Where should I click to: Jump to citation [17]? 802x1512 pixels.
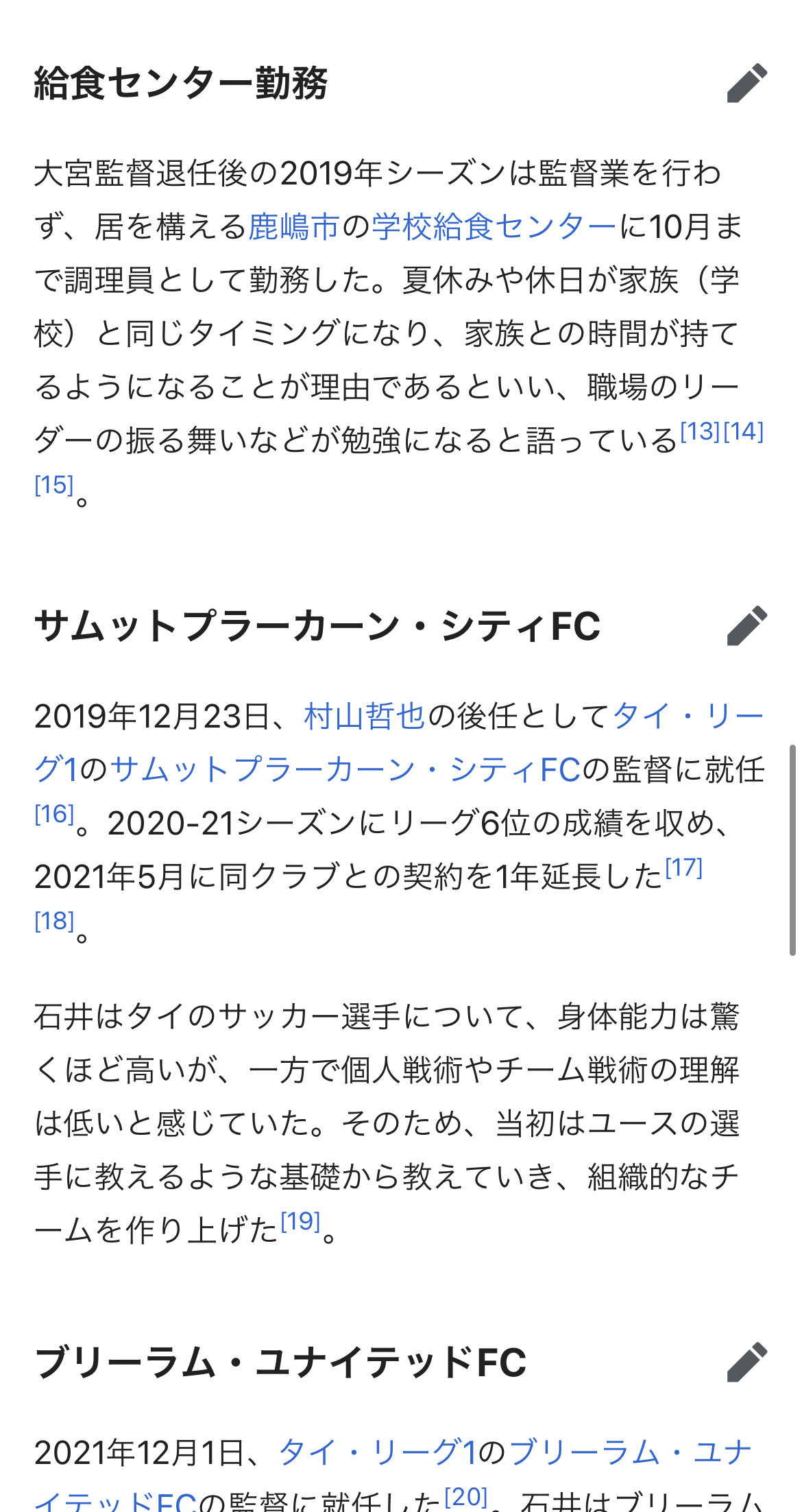pyautogui.click(x=684, y=868)
